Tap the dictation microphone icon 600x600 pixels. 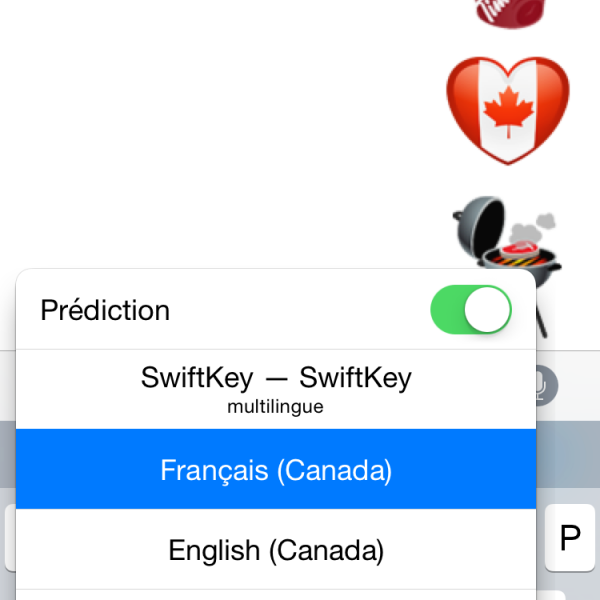pyautogui.click(x=545, y=387)
